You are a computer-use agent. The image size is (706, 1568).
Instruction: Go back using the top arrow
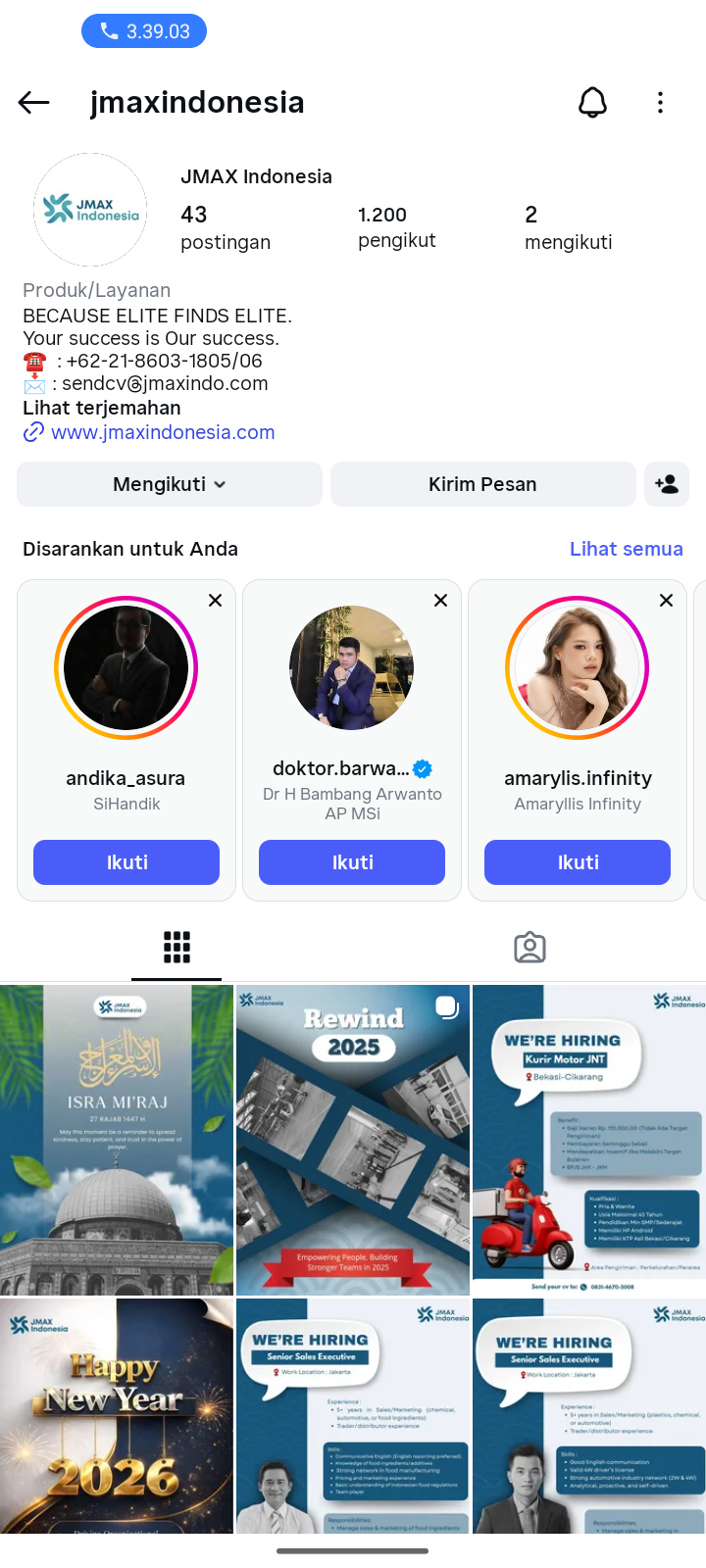point(34,102)
